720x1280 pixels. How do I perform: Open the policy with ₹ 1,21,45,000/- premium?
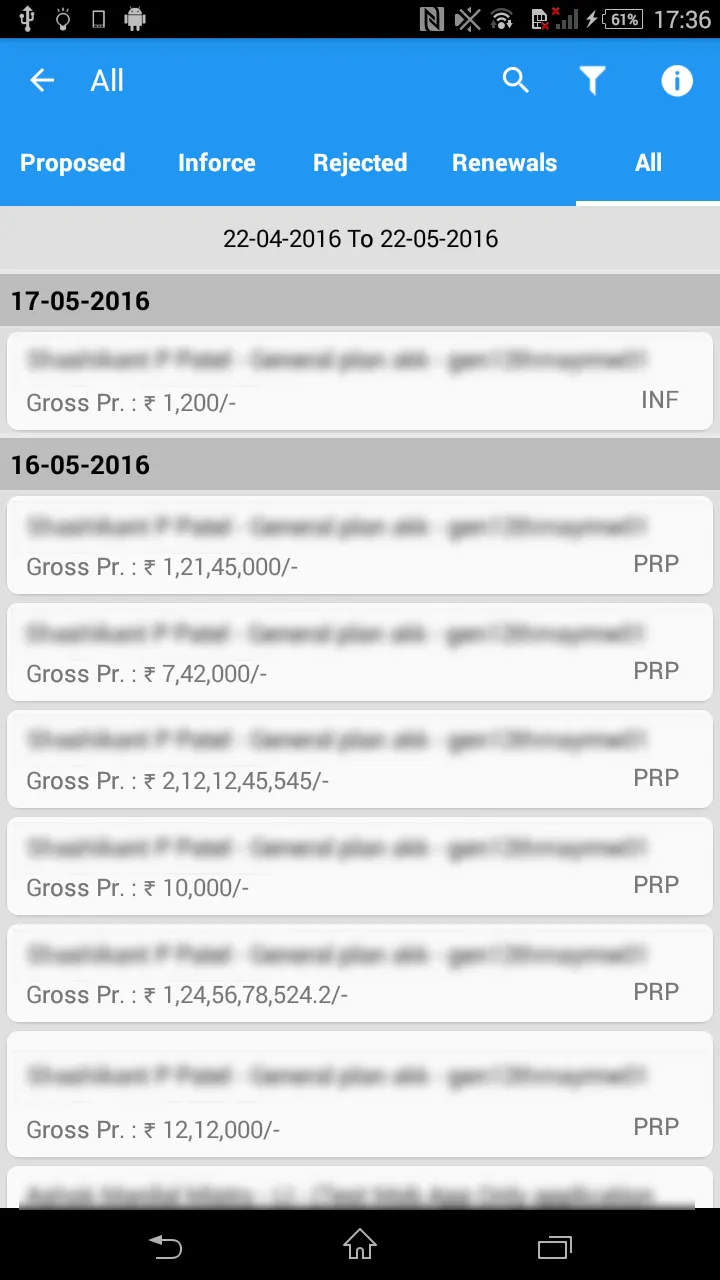click(x=360, y=545)
